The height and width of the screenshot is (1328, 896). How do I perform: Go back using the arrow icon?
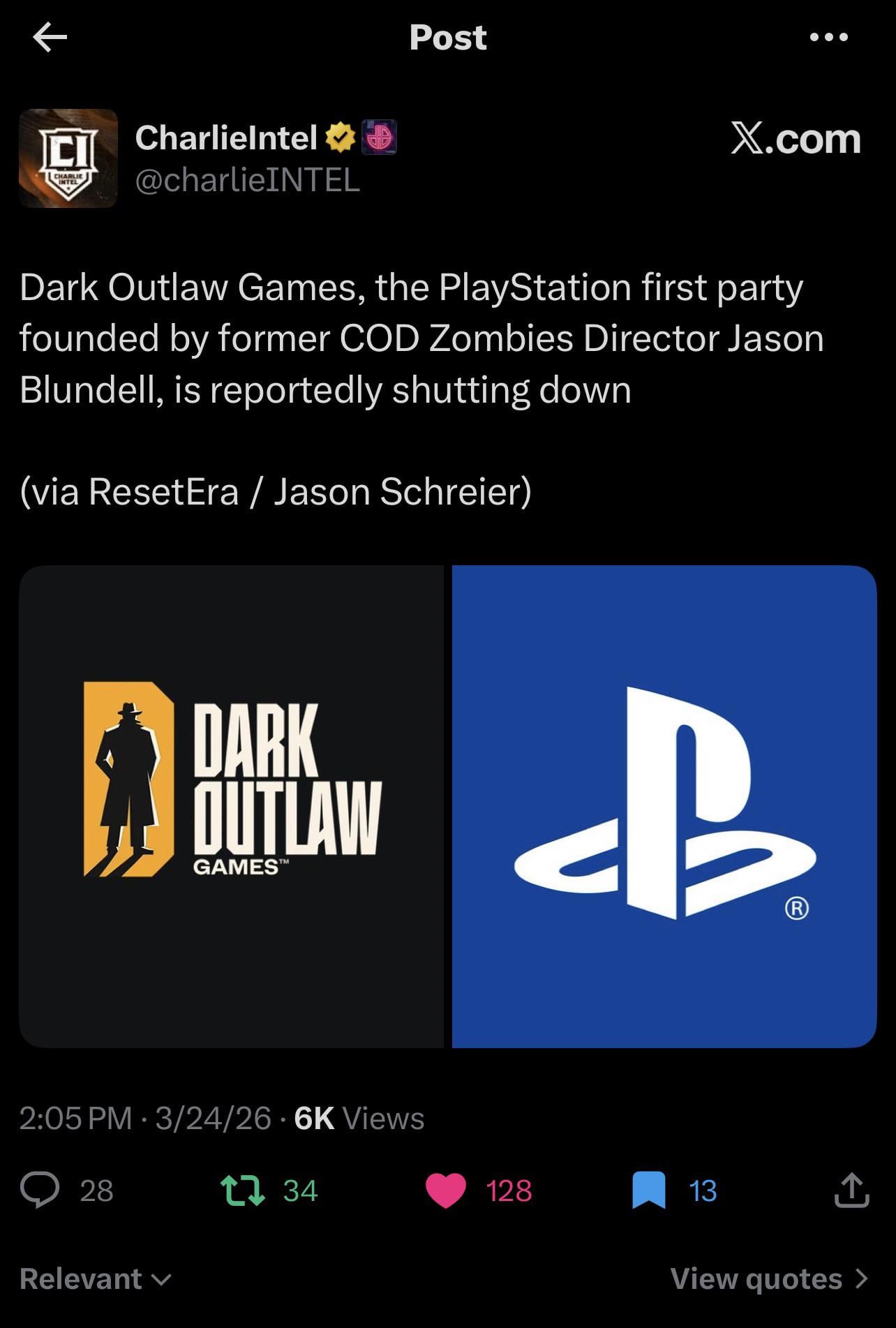click(x=50, y=38)
